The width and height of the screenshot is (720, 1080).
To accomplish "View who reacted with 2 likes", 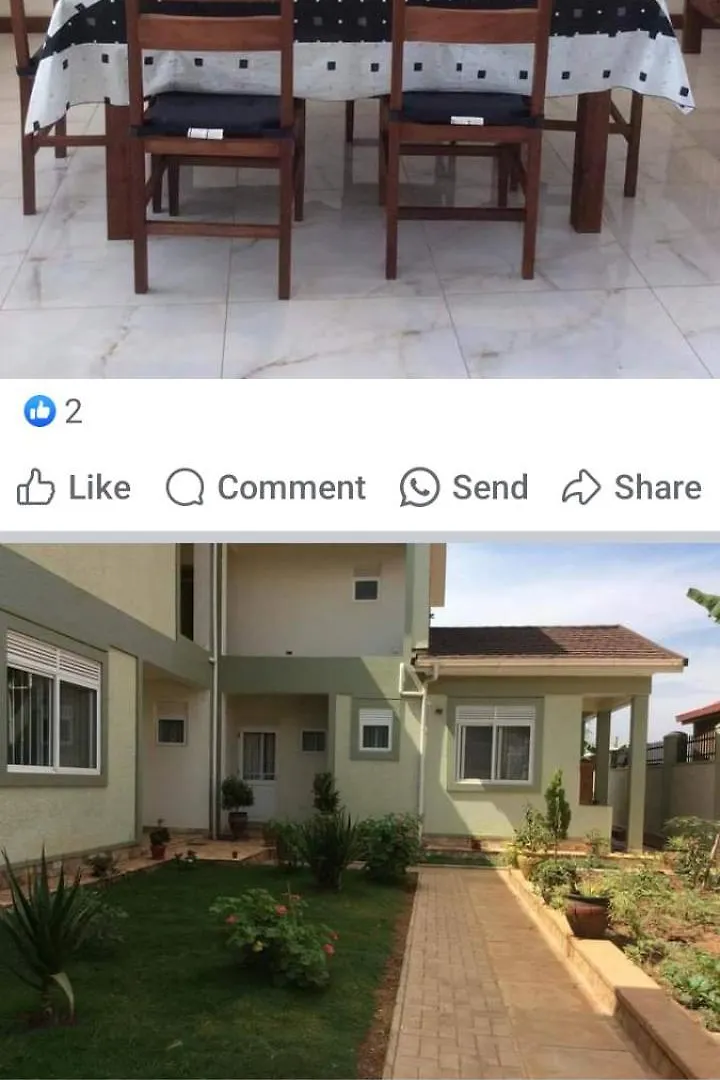I will [53, 411].
